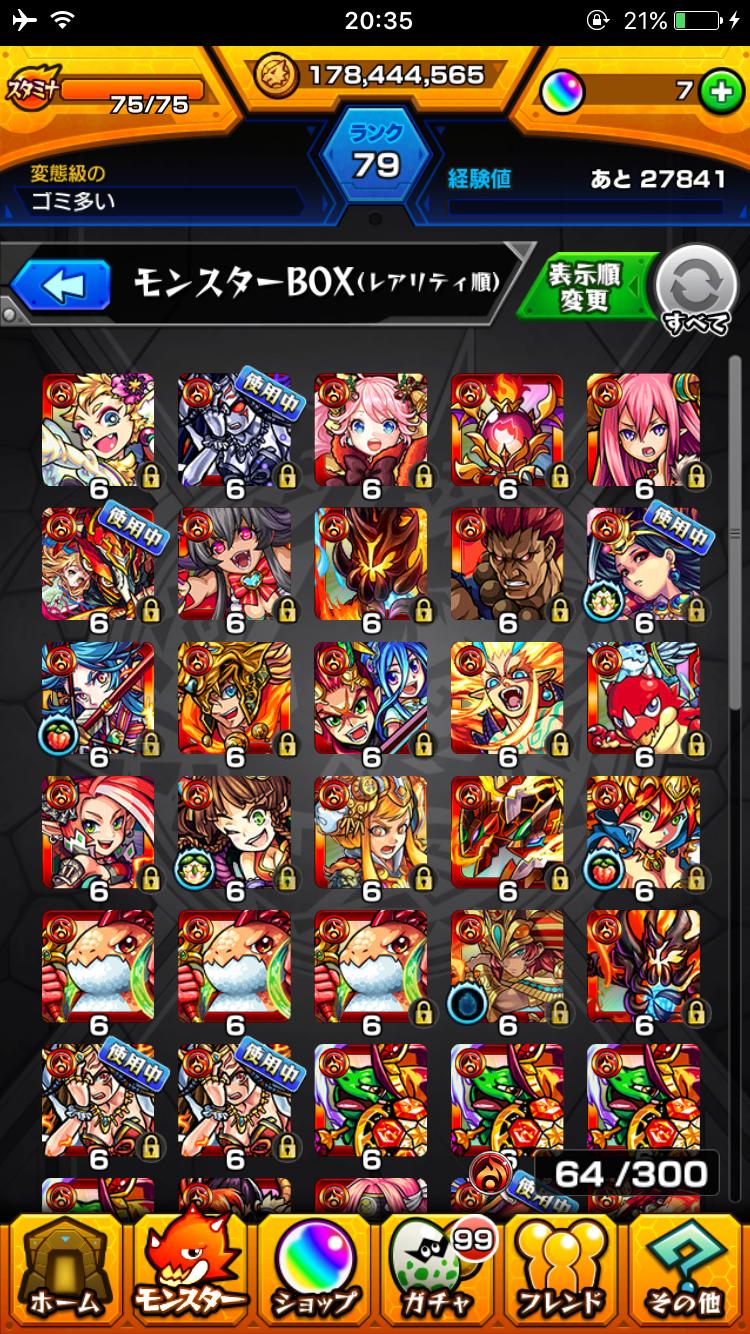Select the silver armored monster marked 使用中

(x=235, y=430)
